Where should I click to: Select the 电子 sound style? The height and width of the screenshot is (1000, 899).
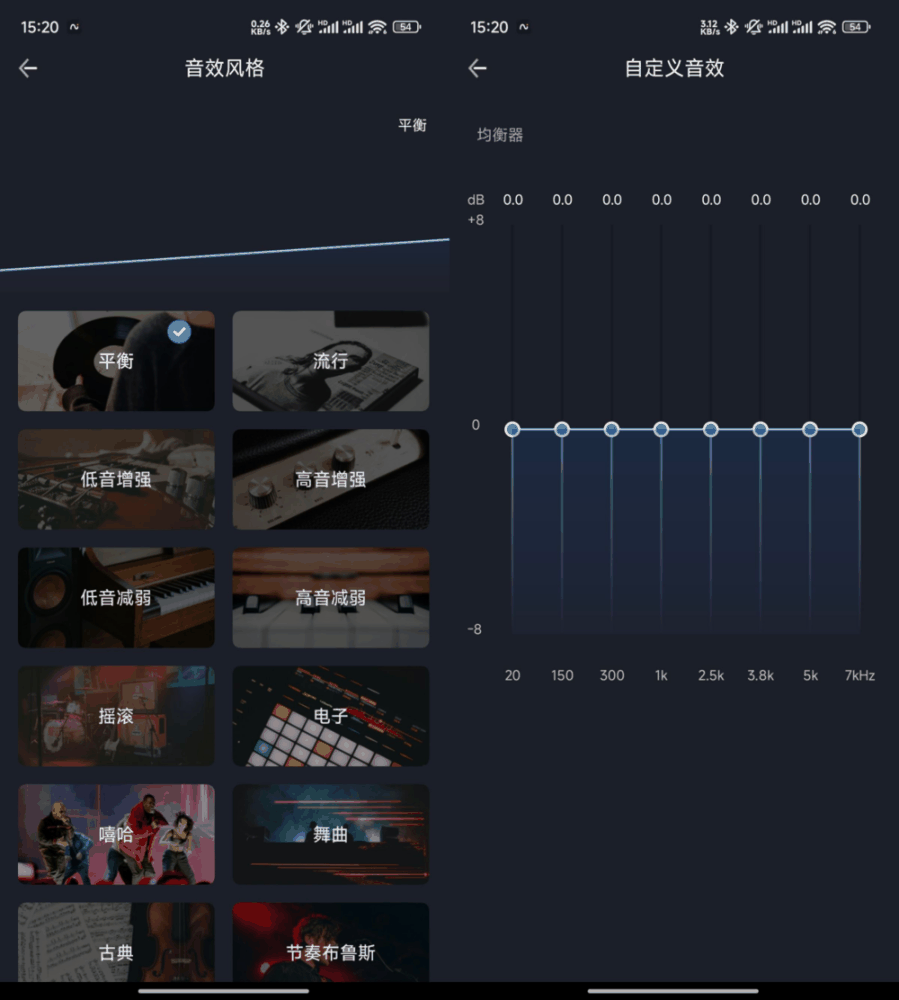coord(331,716)
